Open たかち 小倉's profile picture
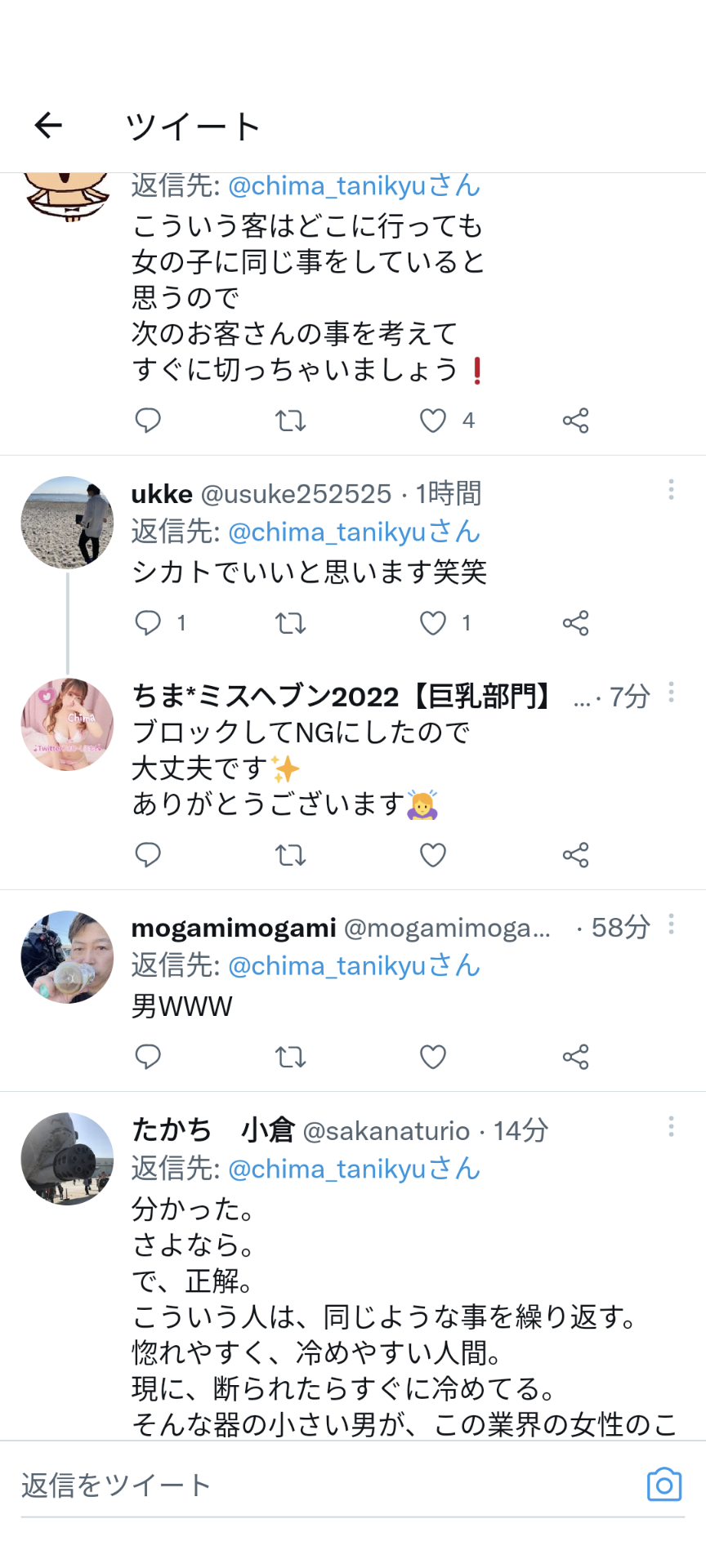Image resolution: width=706 pixels, height=1568 pixels. tap(67, 1159)
